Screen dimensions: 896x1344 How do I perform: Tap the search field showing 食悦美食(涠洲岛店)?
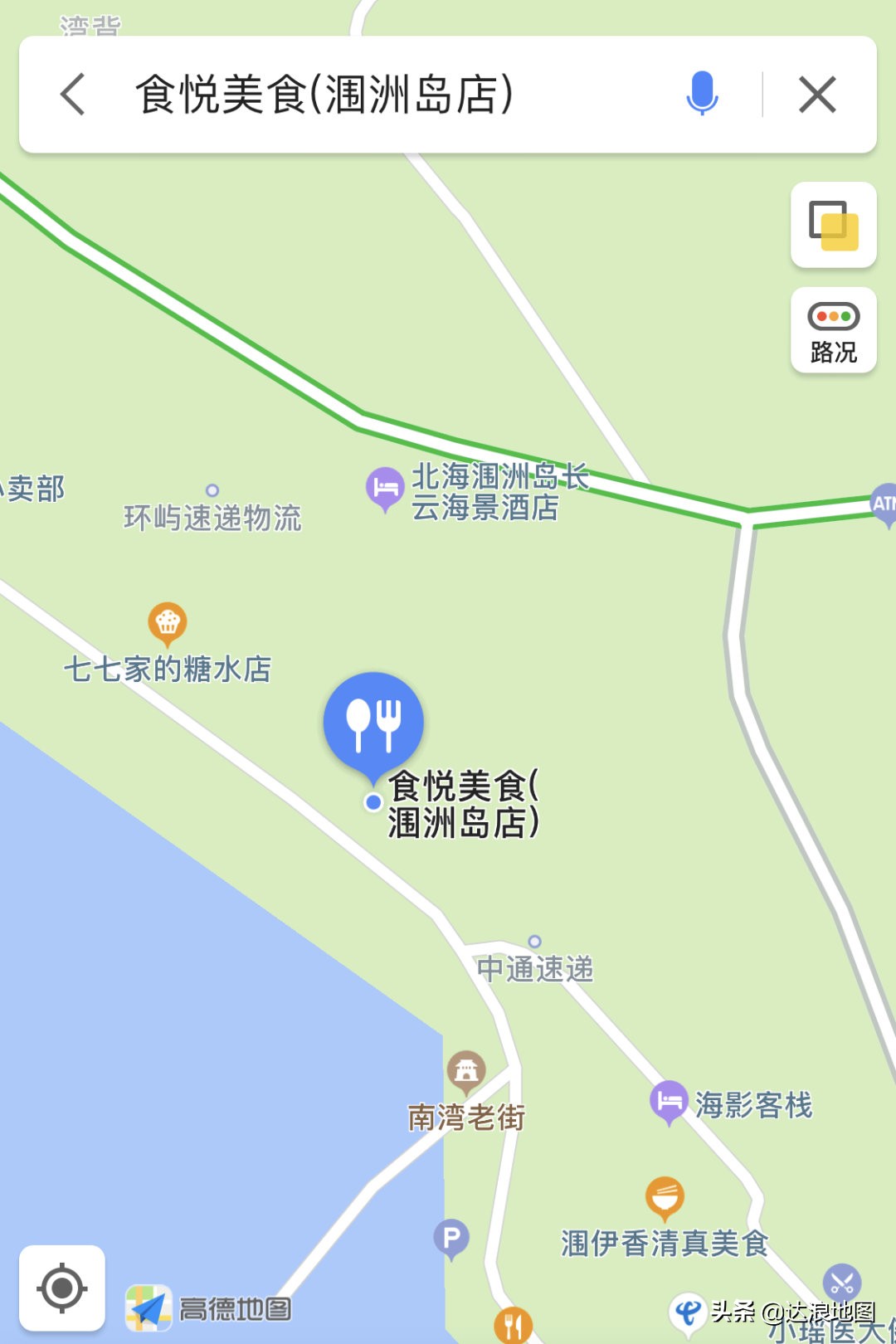point(332,95)
